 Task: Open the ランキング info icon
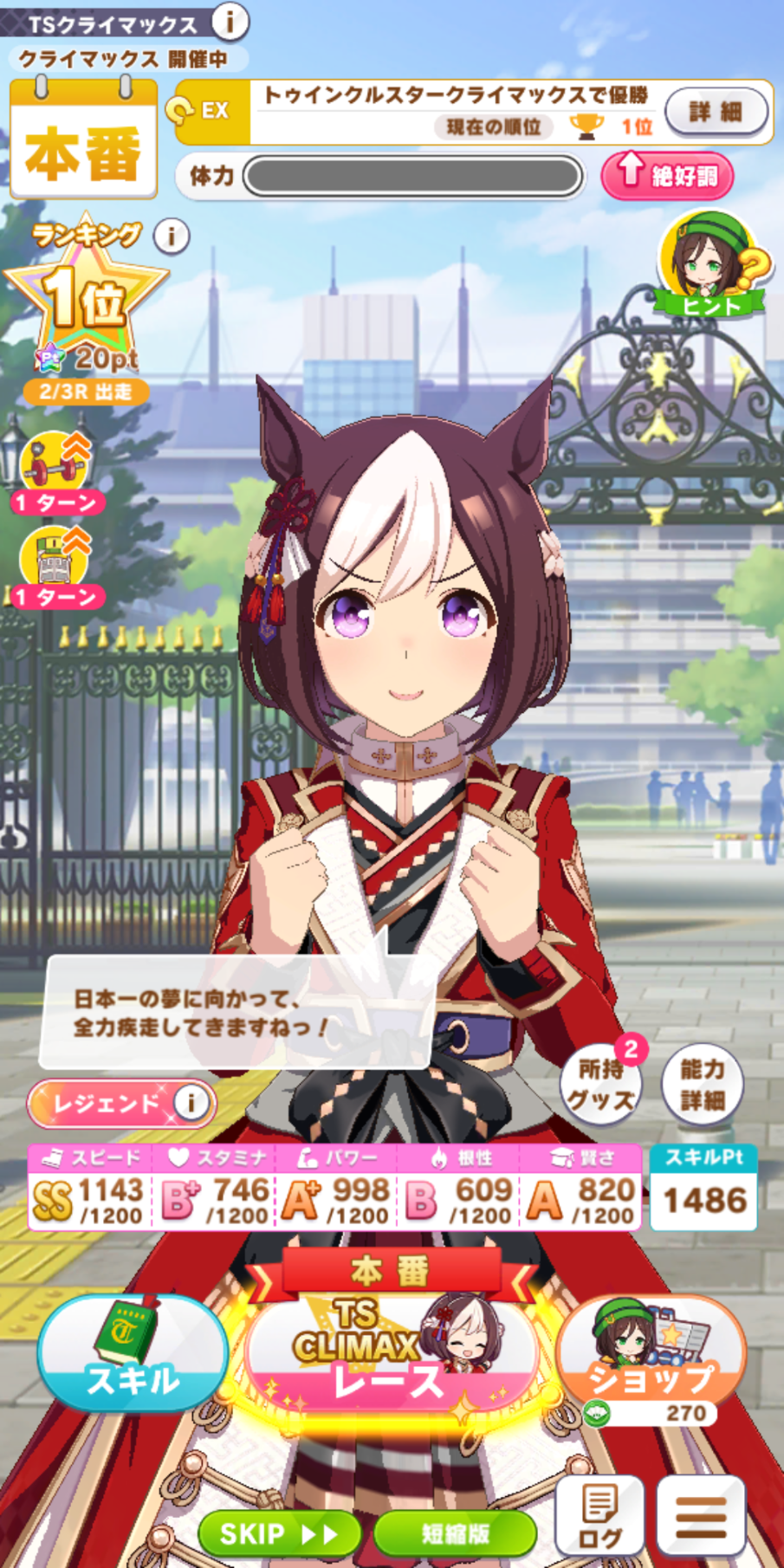(172, 236)
